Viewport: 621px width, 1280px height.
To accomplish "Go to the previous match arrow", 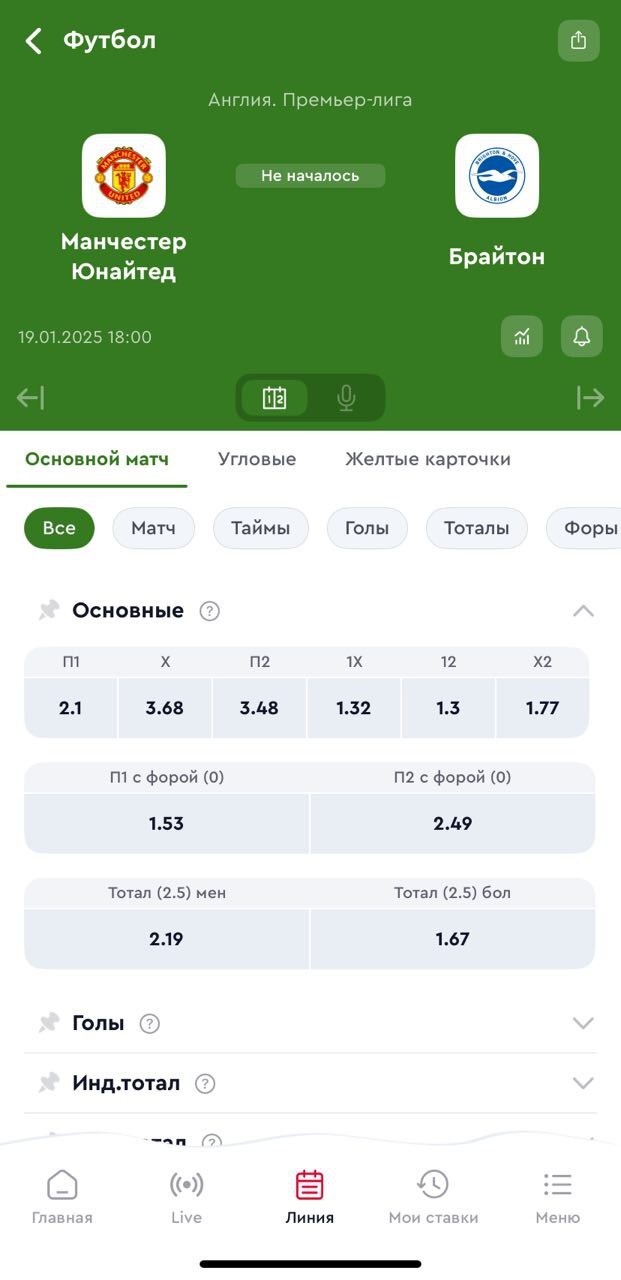I will click(x=31, y=398).
